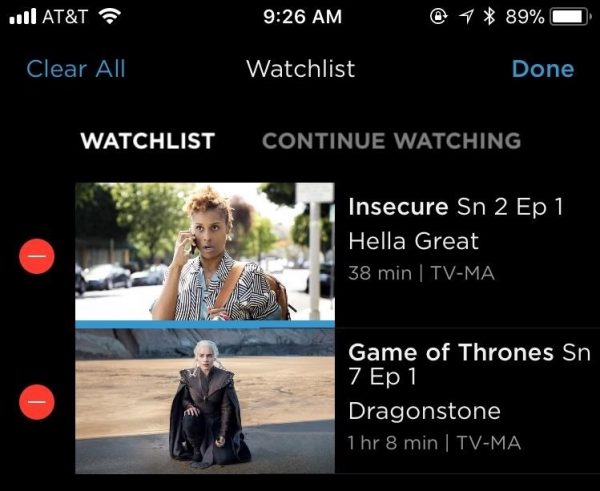Remove Insecure from the watchlist
This screenshot has width=600, height=491.
coord(37,258)
